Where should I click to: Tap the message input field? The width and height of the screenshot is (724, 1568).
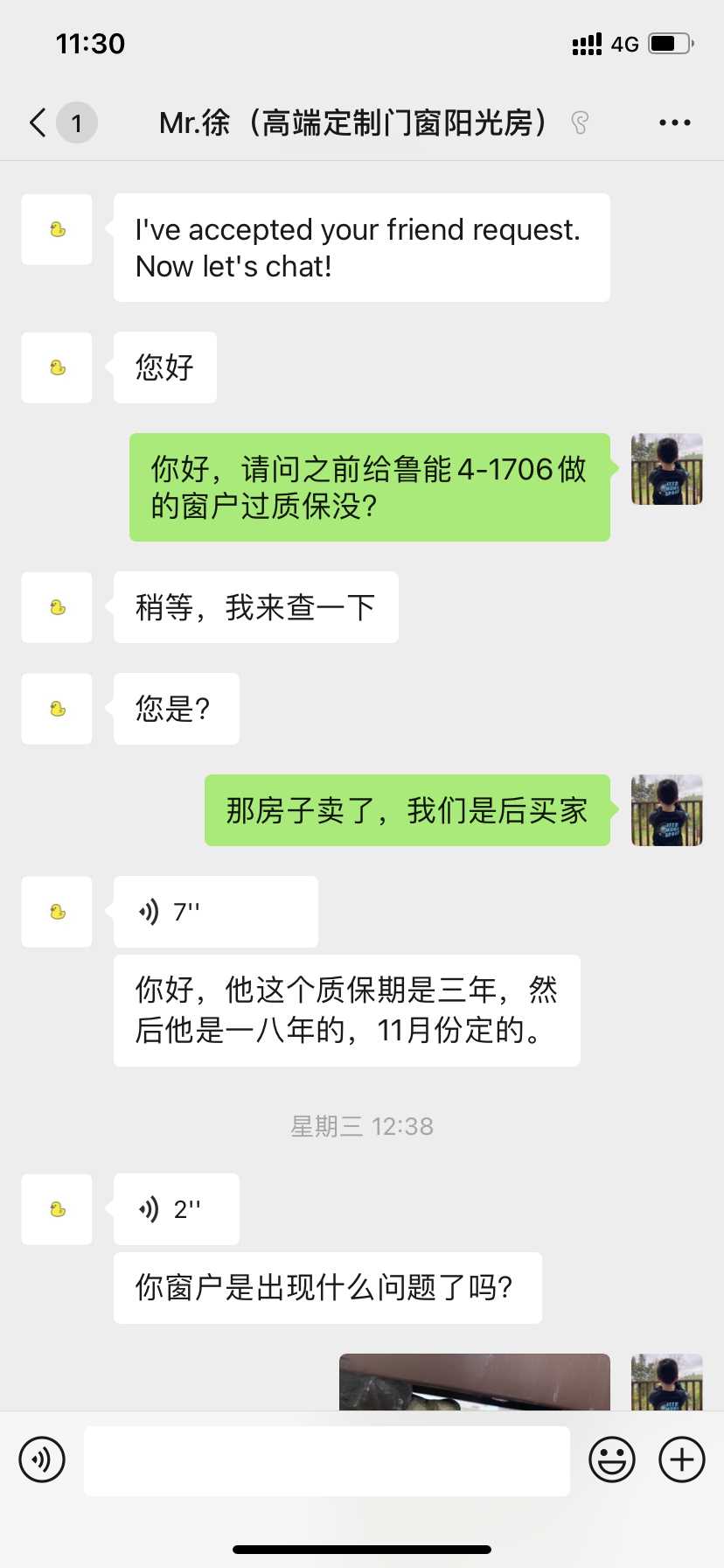pyautogui.click(x=326, y=1460)
